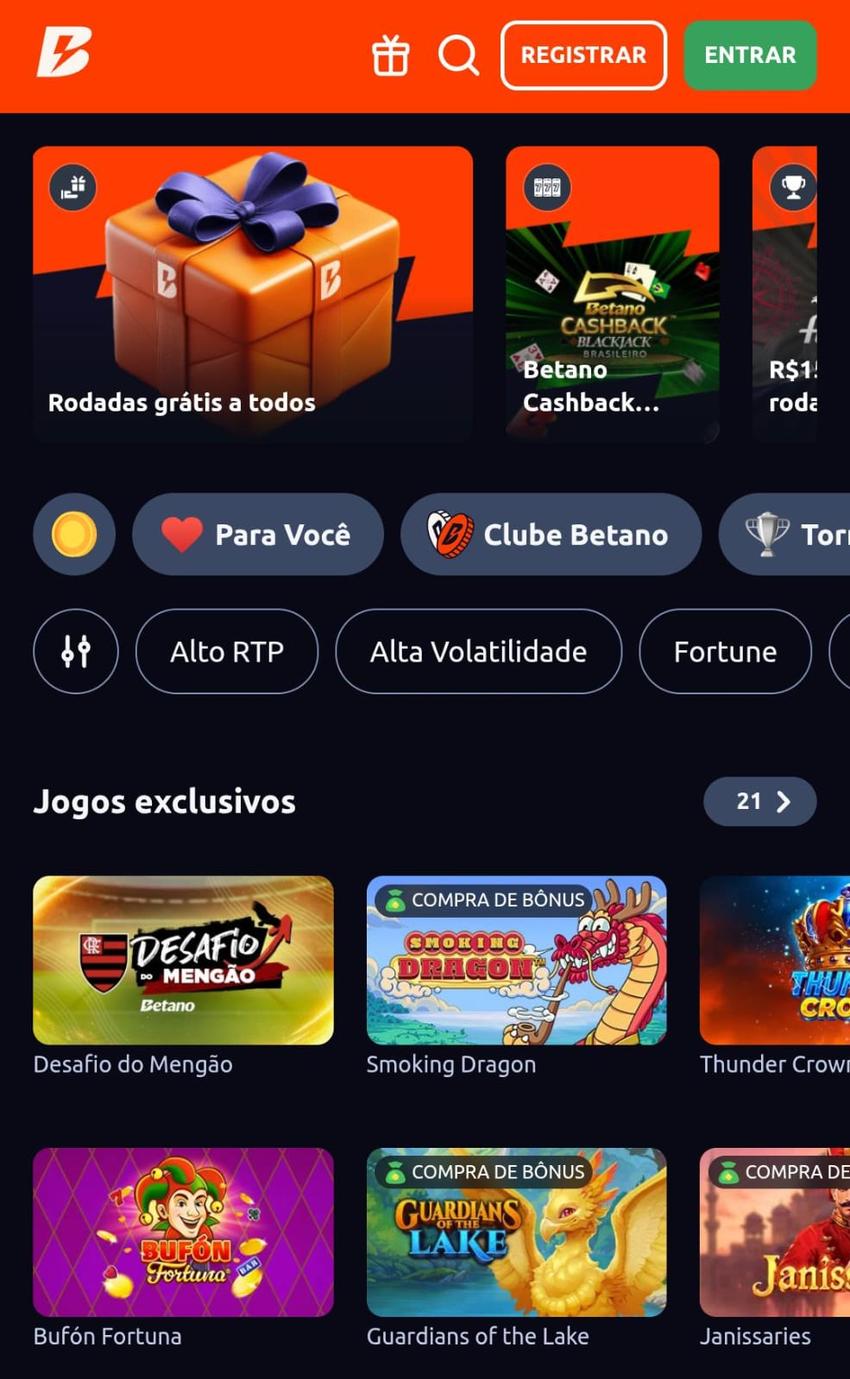Open the Smoking Dragon game
This screenshot has height=1379, width=850.
(516, 960)
